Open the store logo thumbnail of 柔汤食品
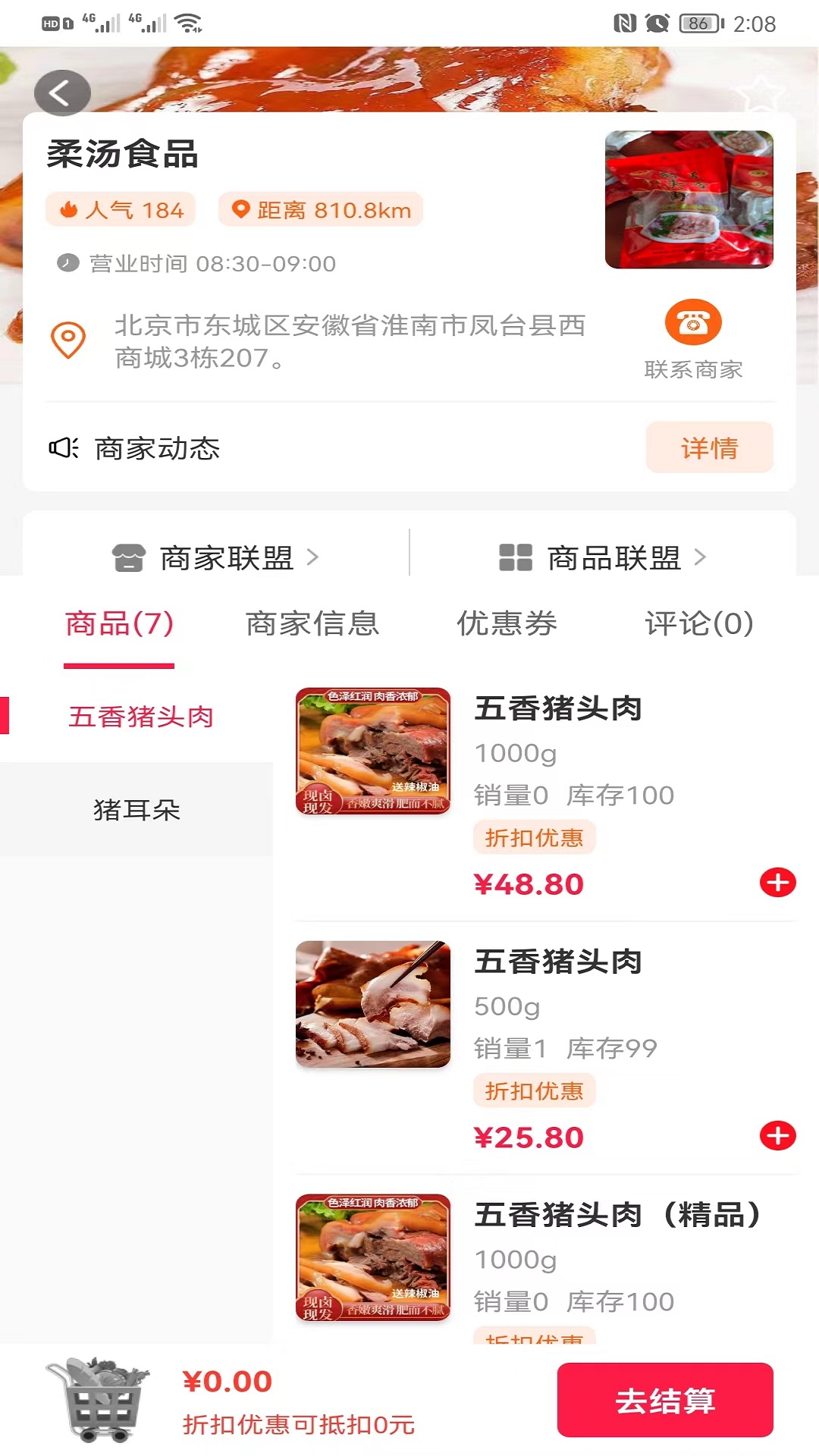Viewport: 819px width, 1456px height. [x=690, y=199]
